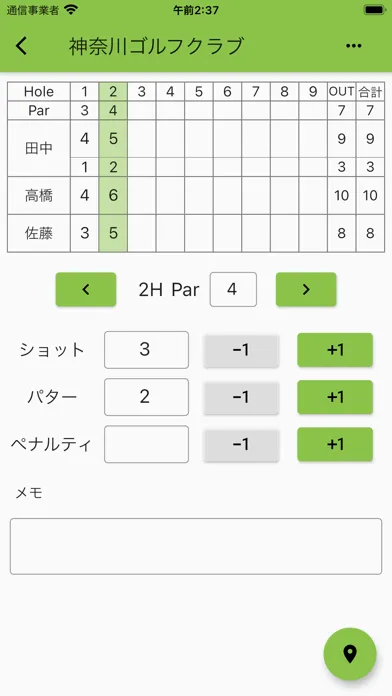The width and height of the screenshot is (392, 696).
Task: Open the location pin floating button
Action: (x=350, y=654)
